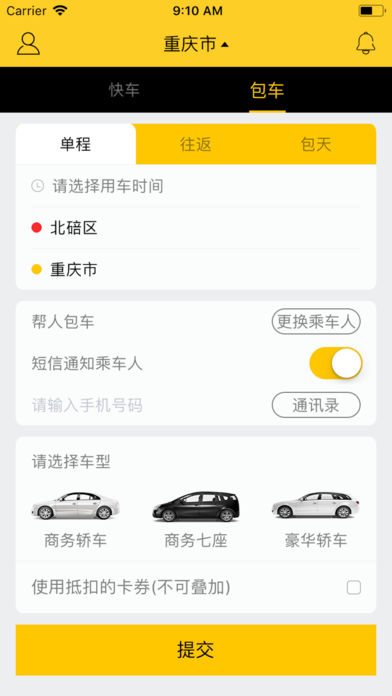
Task: Edit the 重庆市 destination
Action: click(196, 269)
